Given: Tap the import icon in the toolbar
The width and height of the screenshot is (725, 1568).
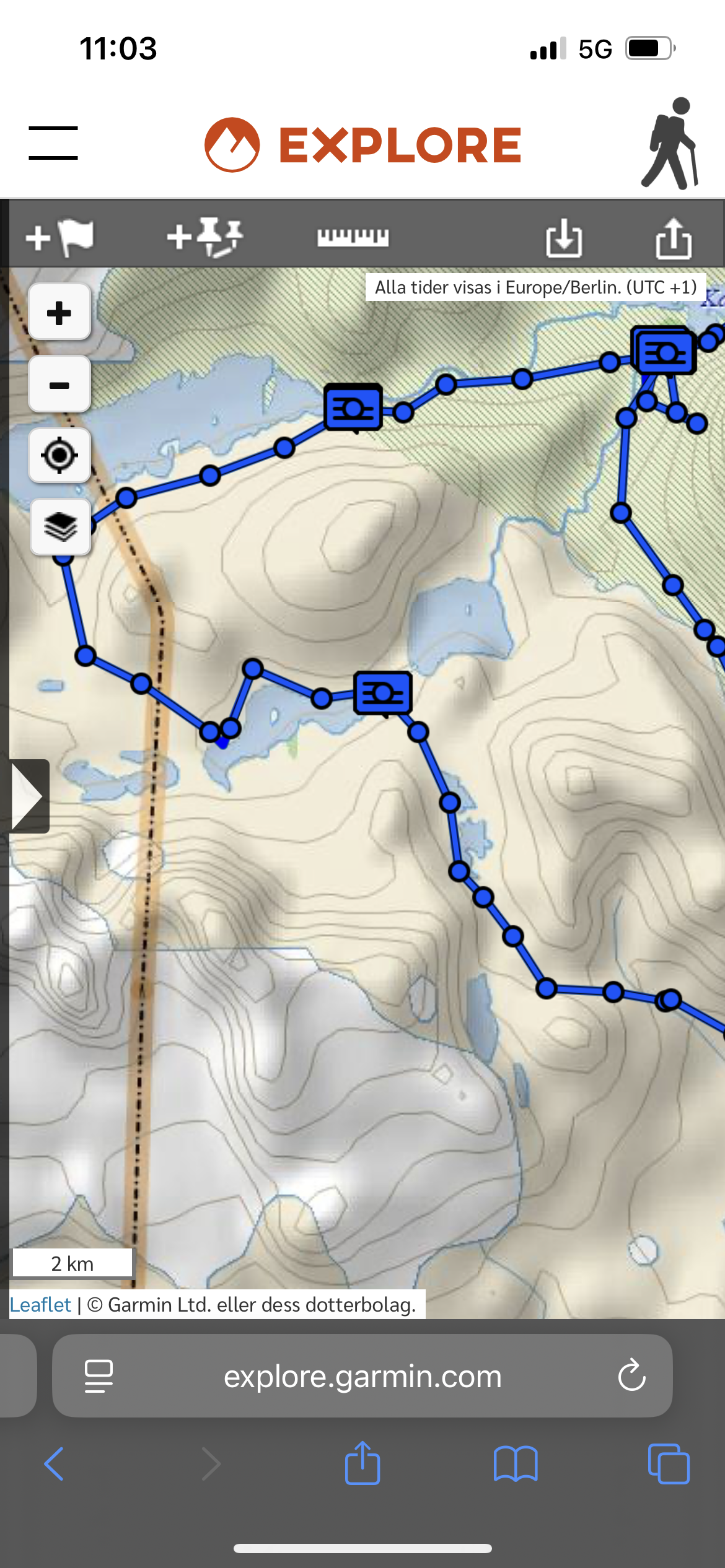Looking at the screenshot, I should tap(563, 237).
